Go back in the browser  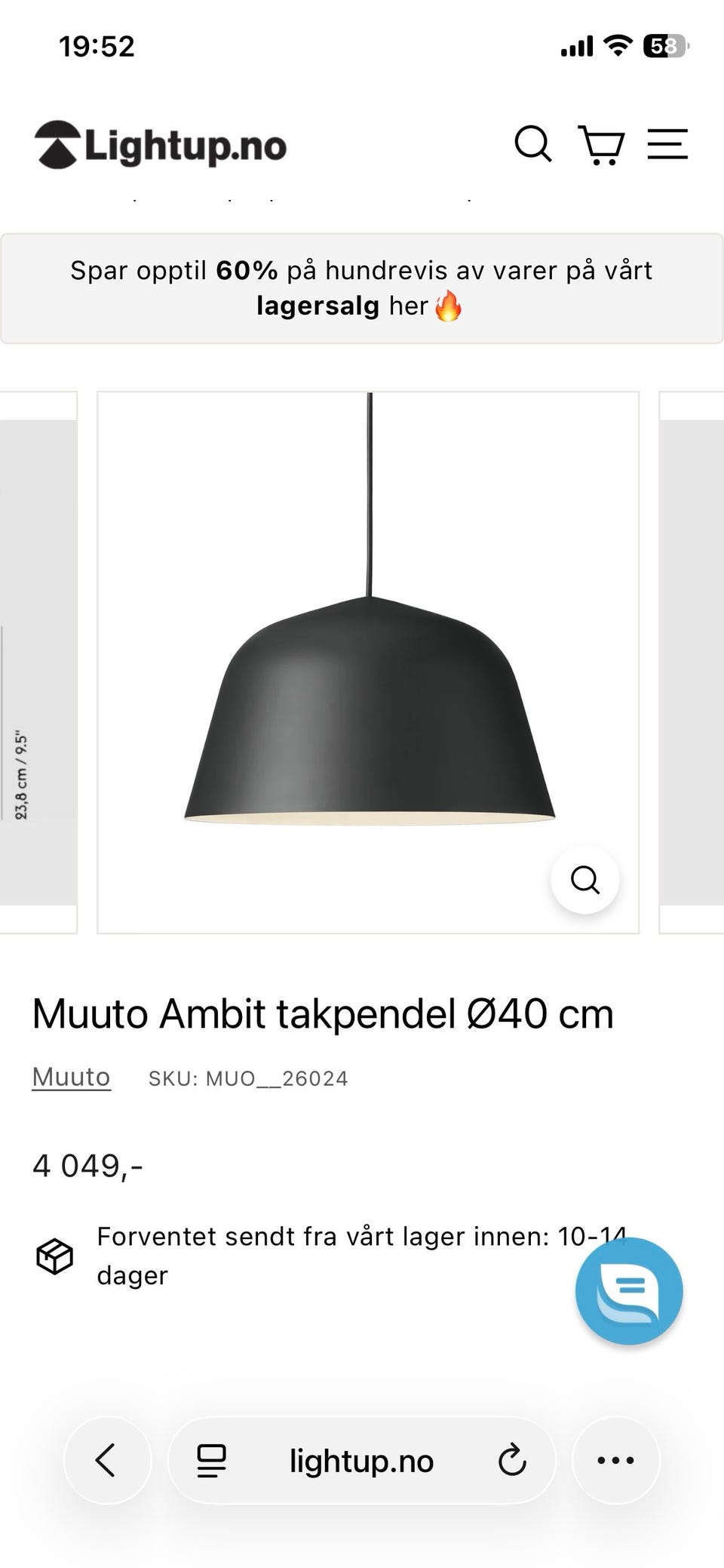pos(107,1460)
